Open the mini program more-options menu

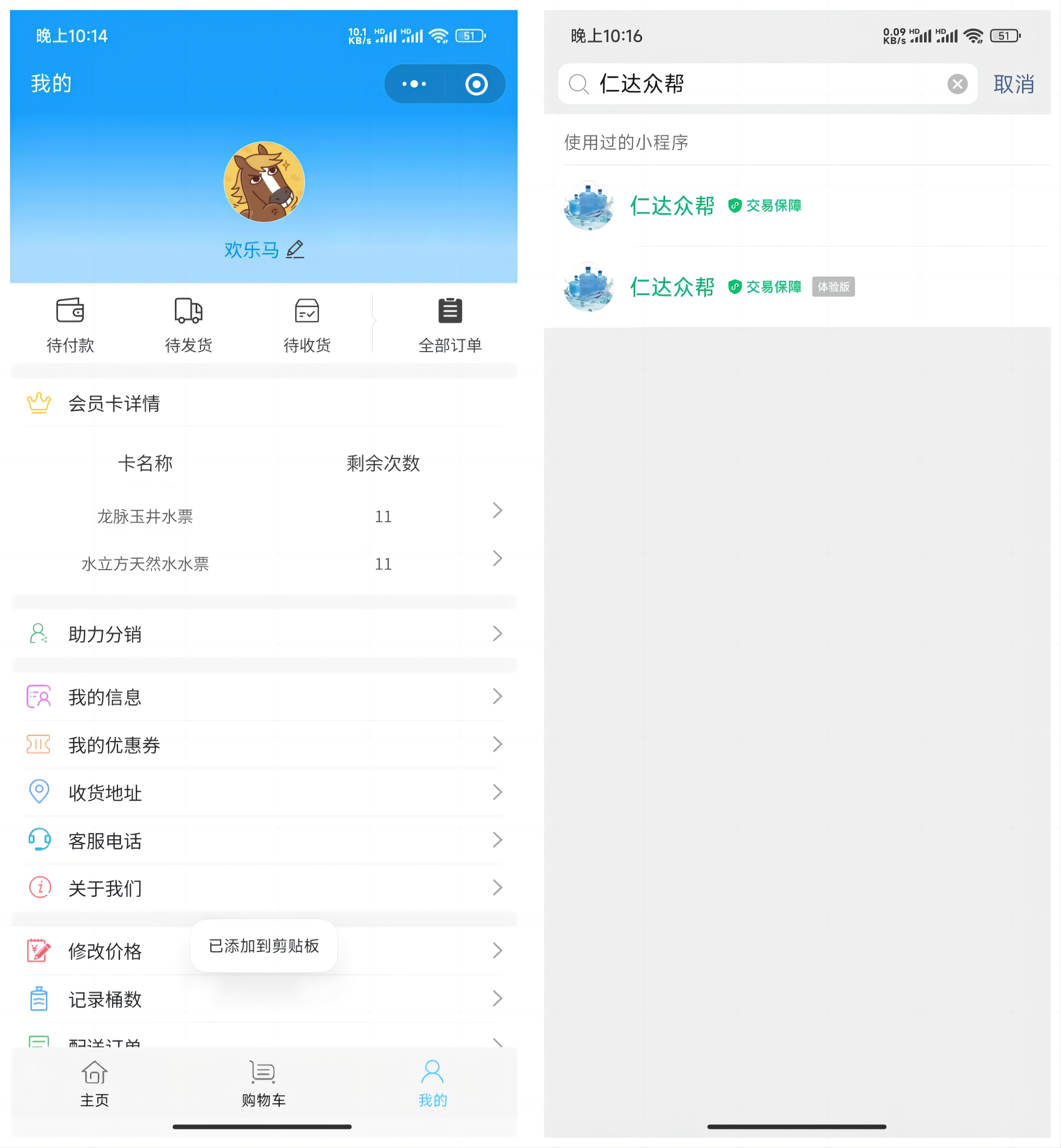click(414, 84)
